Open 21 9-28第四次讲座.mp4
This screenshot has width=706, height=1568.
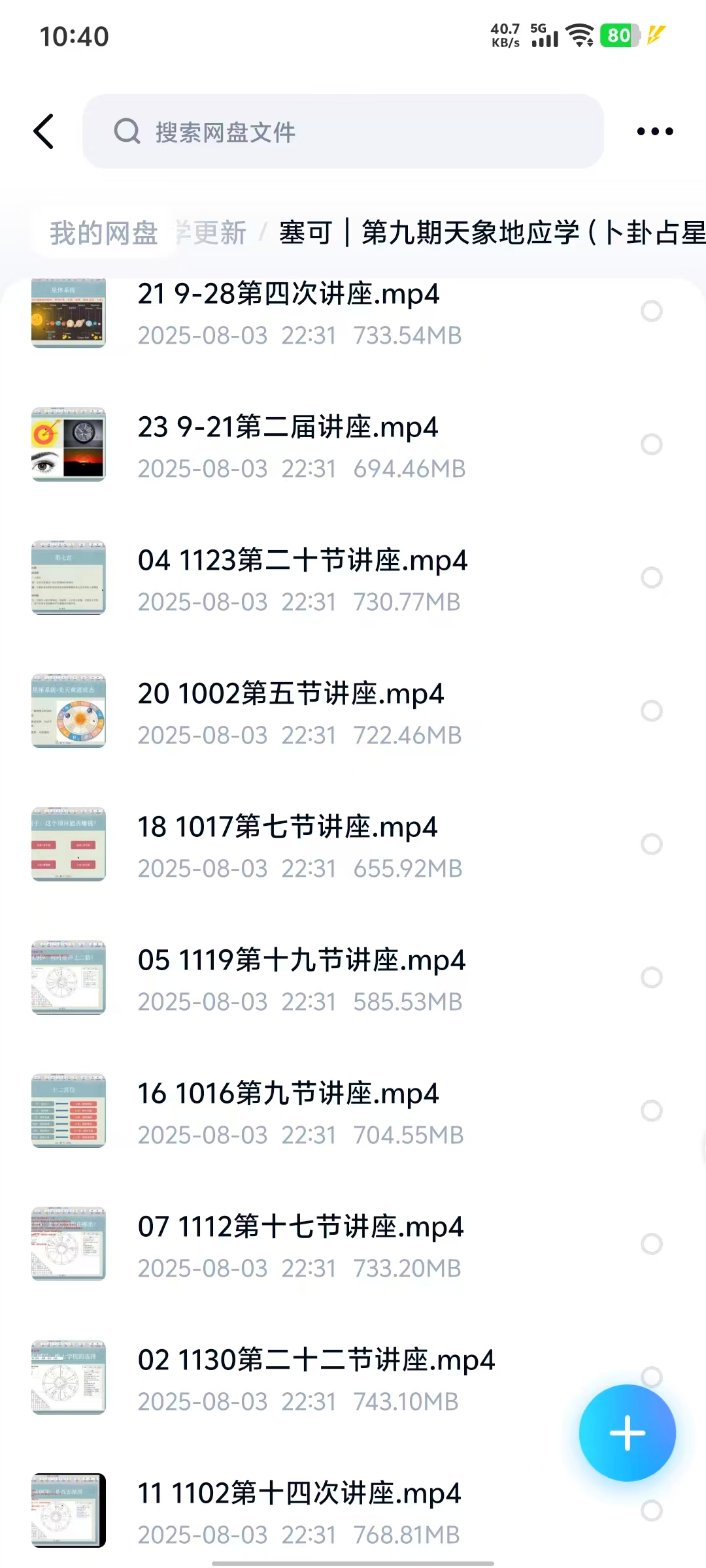pyautogui.click(x=288, y=312)
